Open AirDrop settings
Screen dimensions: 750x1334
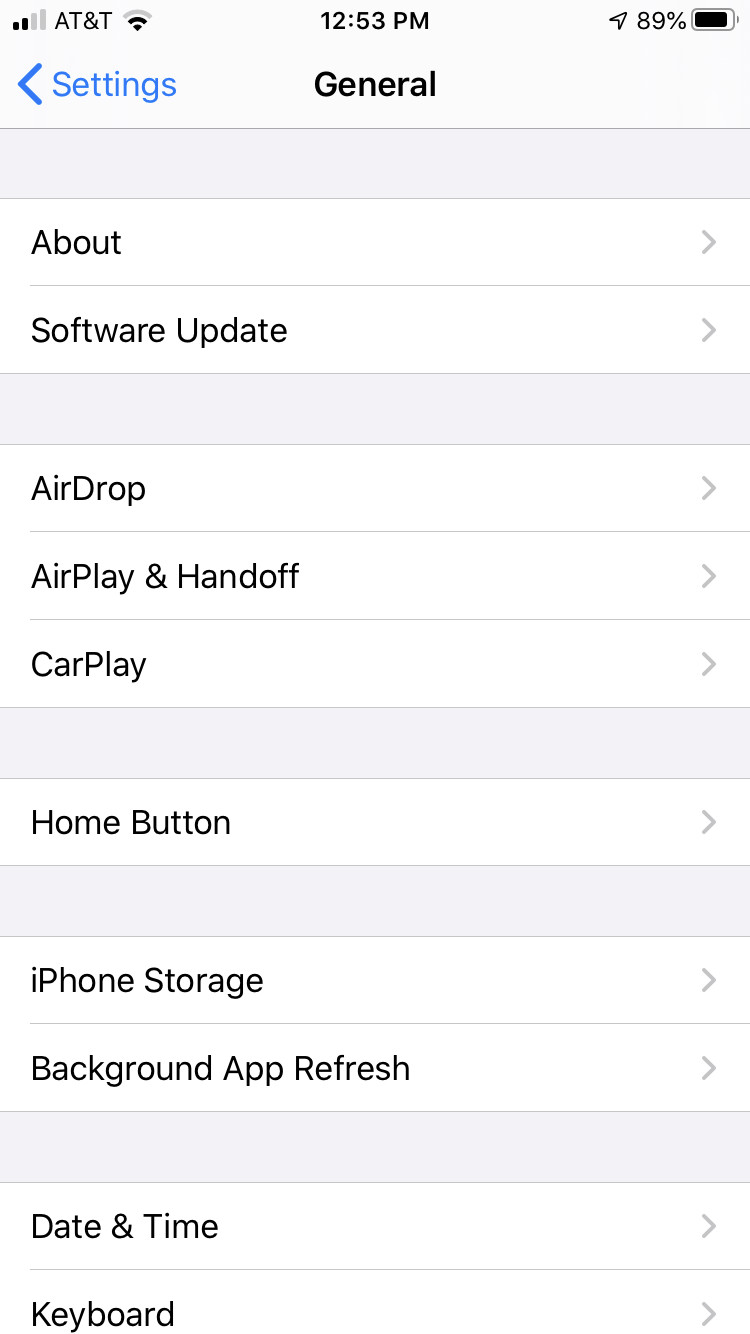click(x=375, y=489)
